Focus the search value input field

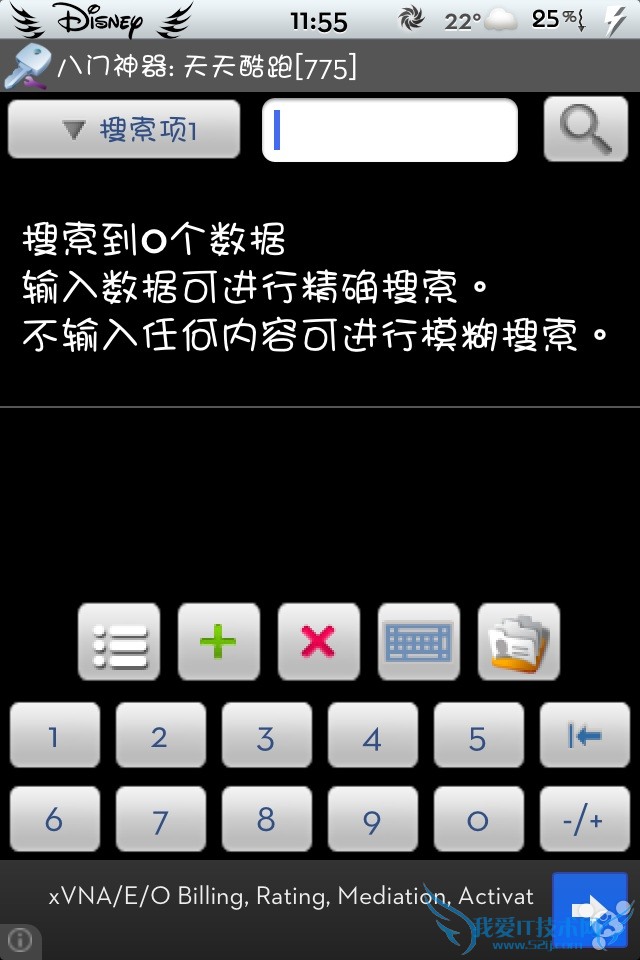pos(390,130)
